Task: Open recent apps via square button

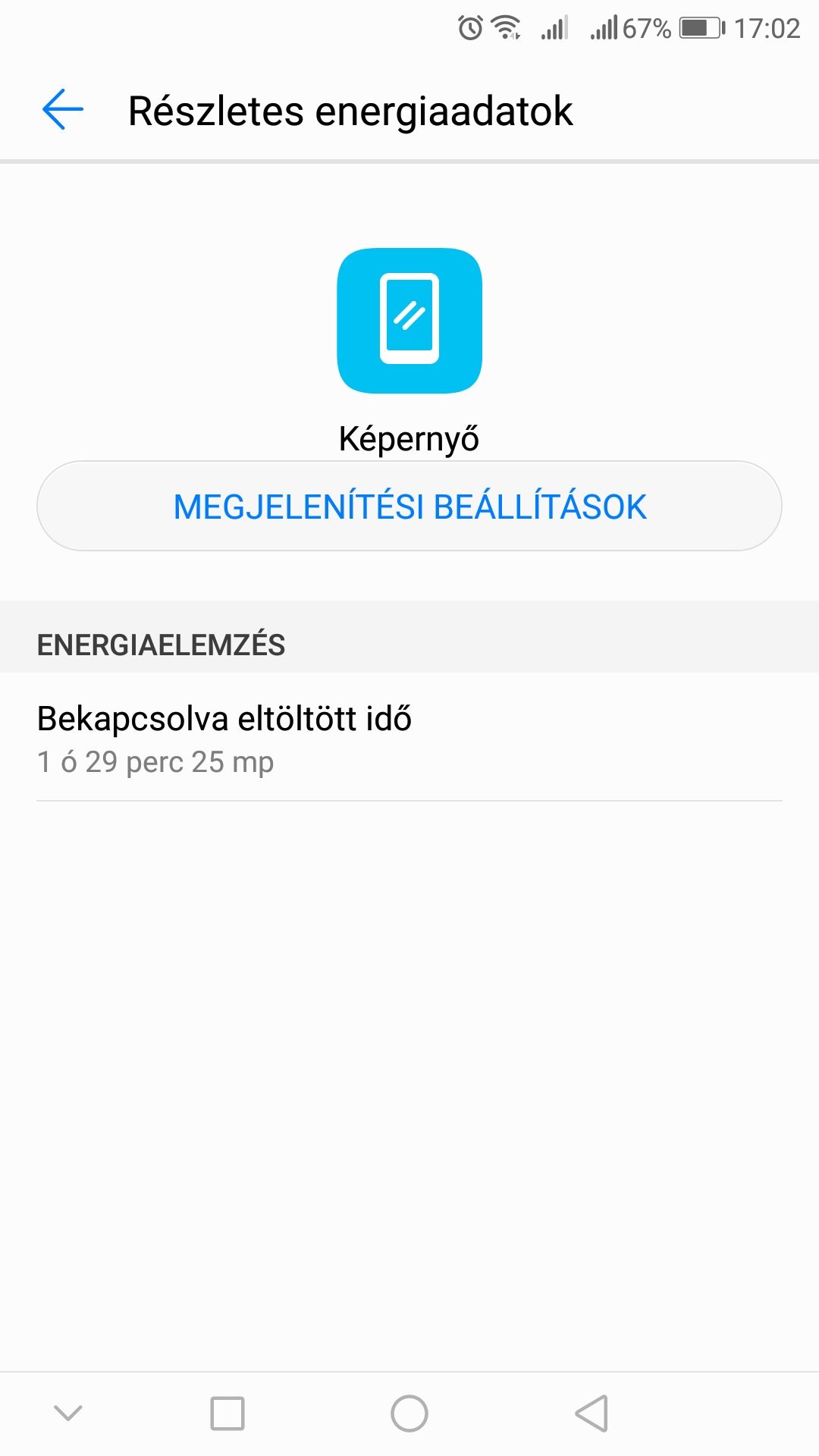Action: click(x=227, y=1414)
